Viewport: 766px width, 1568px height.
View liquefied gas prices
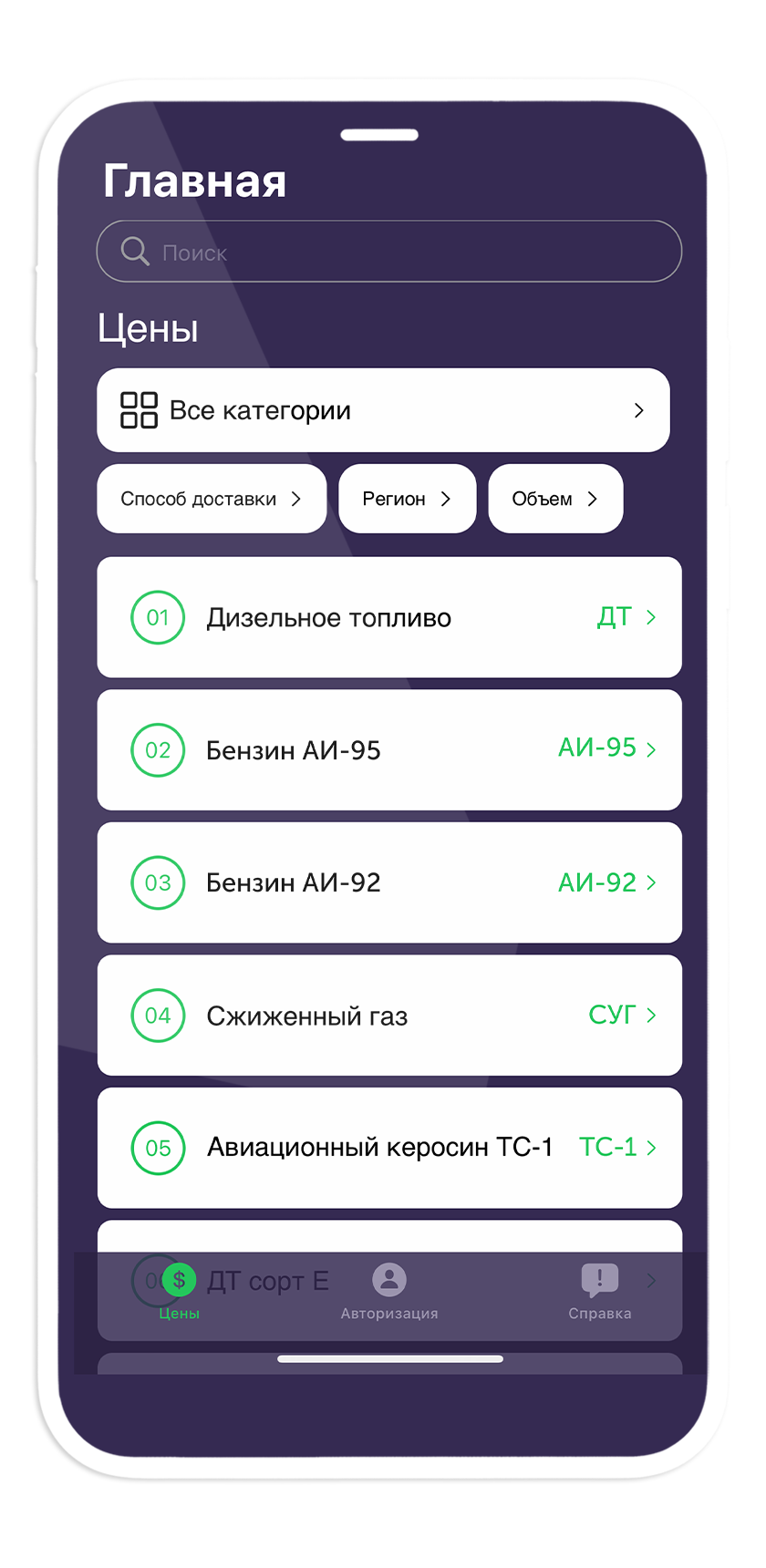tap(389, 1015)
